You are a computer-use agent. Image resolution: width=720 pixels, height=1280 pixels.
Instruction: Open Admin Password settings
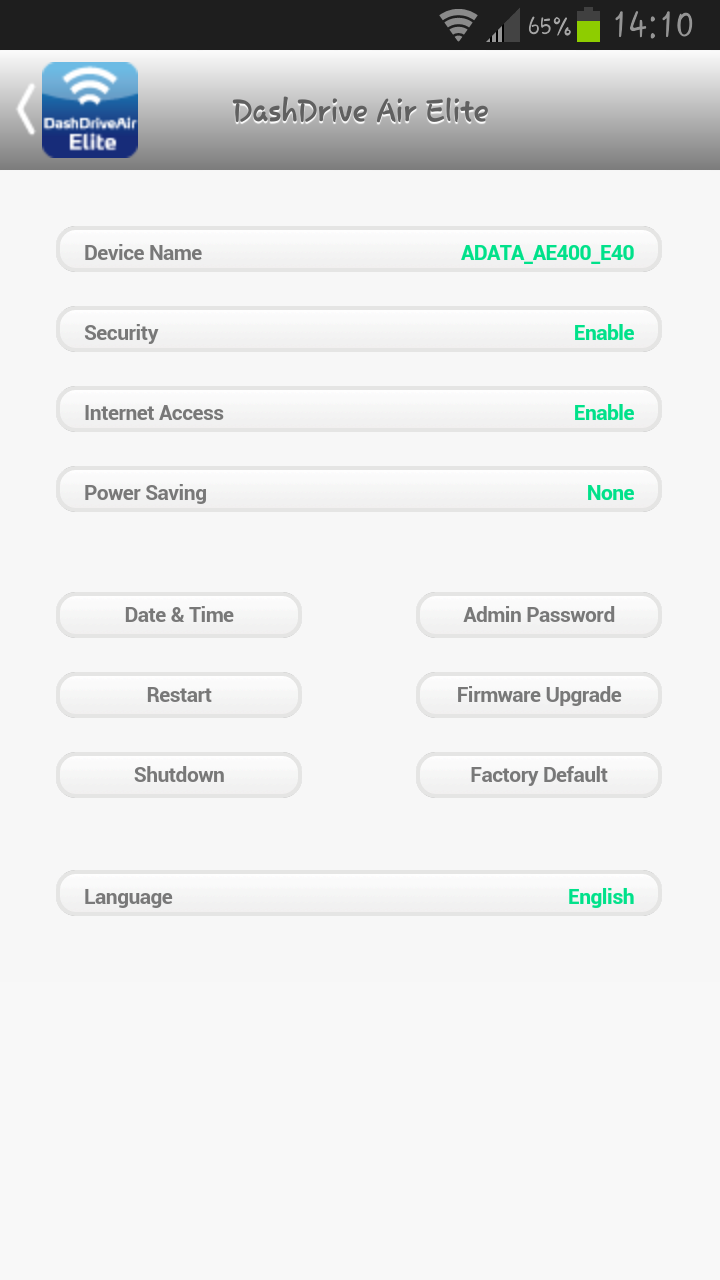click(539, 615)
